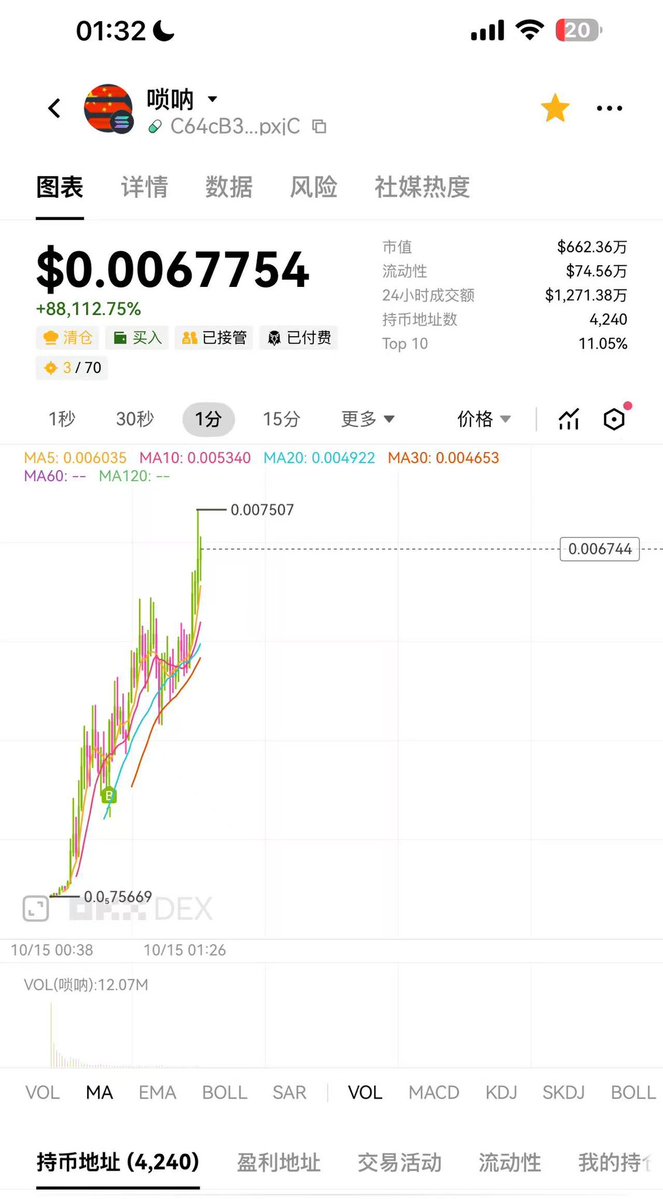Expand the chart to fullscreen
Viewport: 663px width, 1199px height.
coord(35,908)
